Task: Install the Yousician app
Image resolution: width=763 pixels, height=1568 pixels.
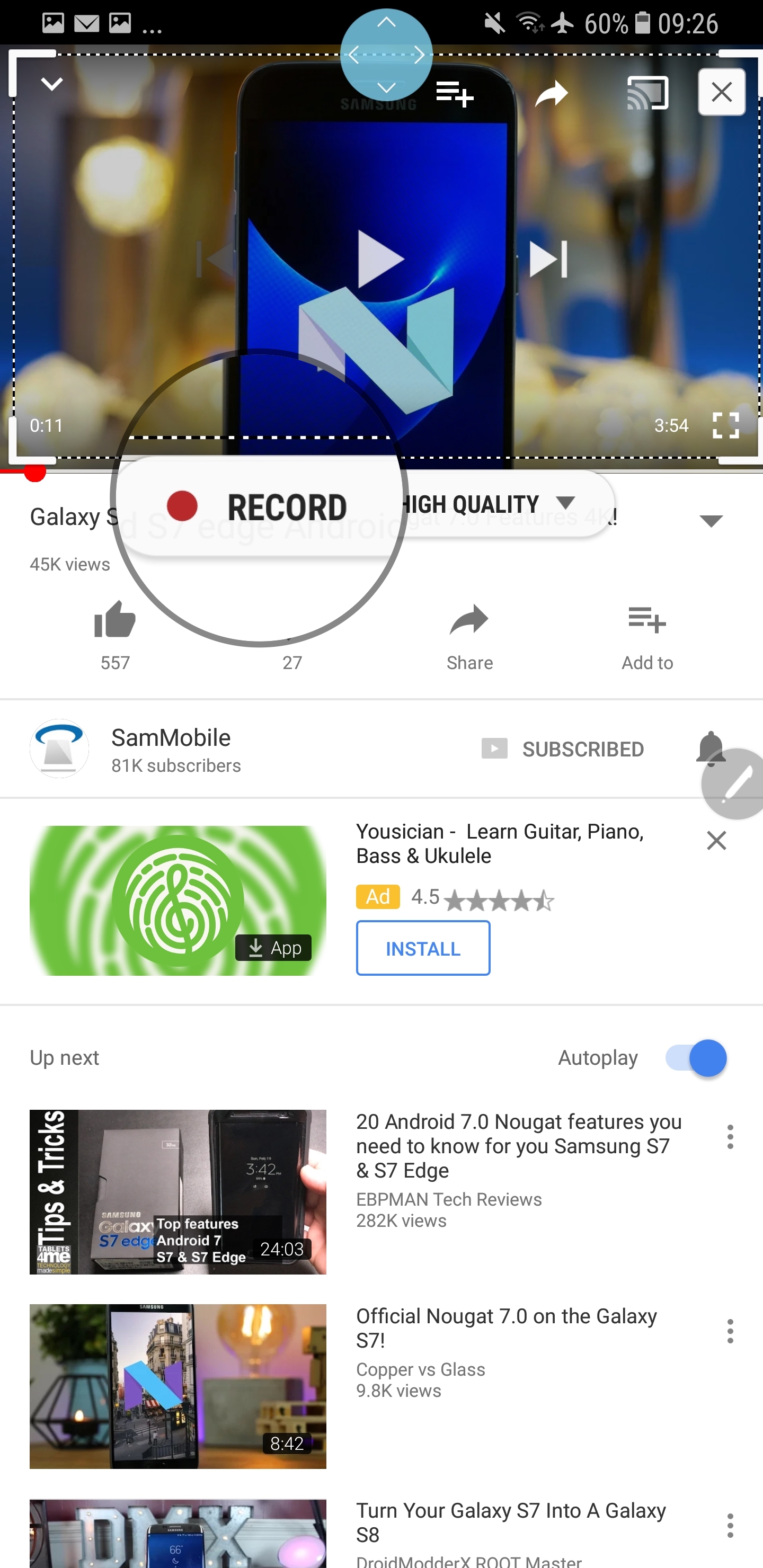Action: point(423,948)
